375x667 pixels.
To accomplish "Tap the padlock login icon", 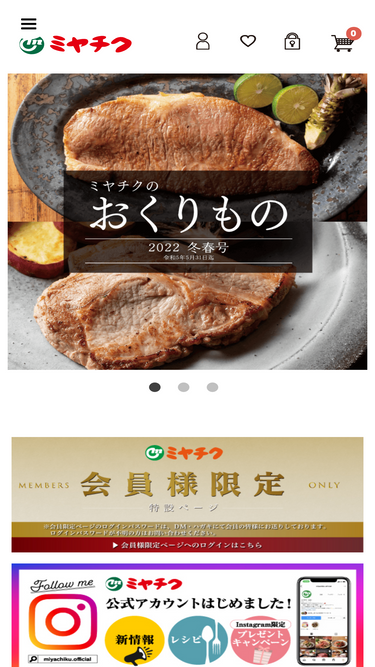I will pyautogui.click(x=292, y=41).
